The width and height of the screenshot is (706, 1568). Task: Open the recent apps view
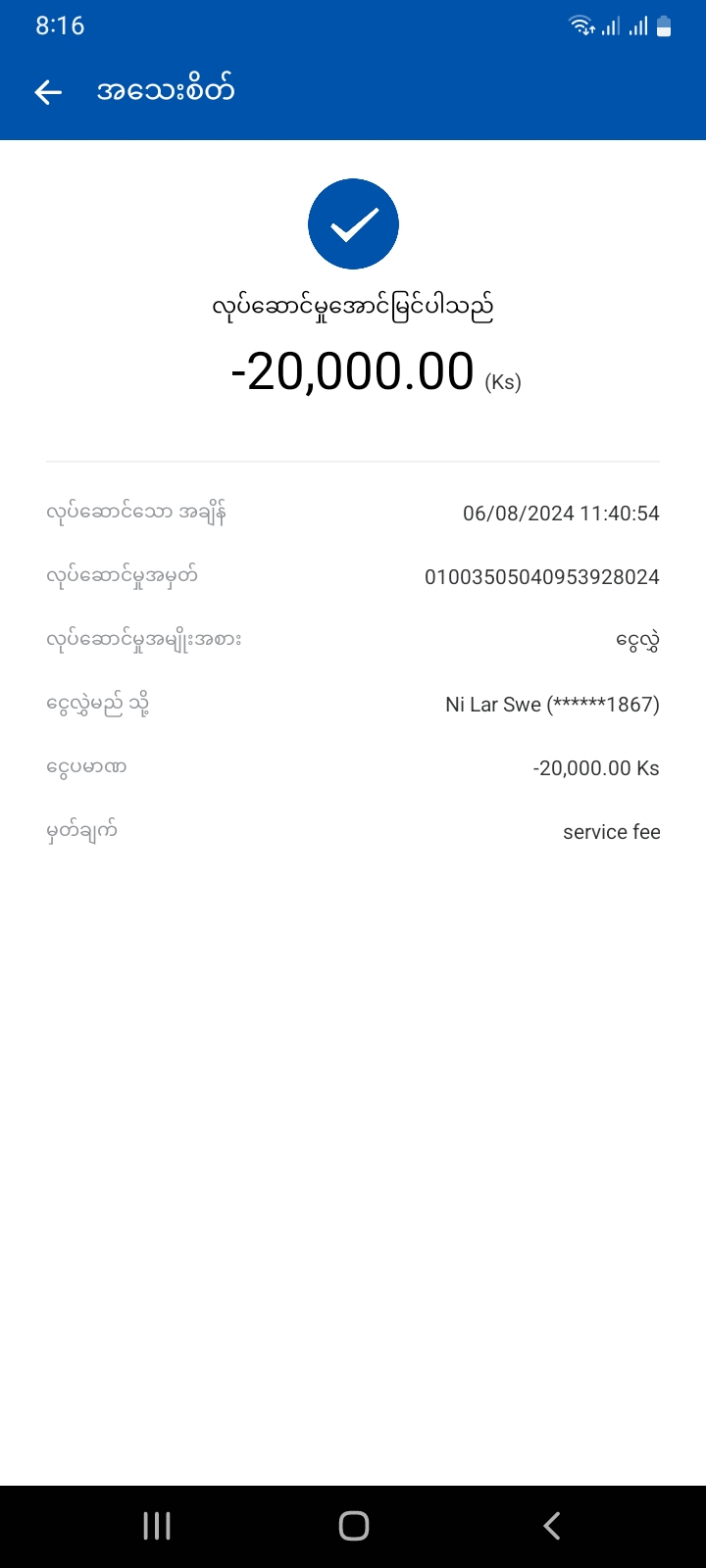pyautogui.click(x=157, y=1525)
